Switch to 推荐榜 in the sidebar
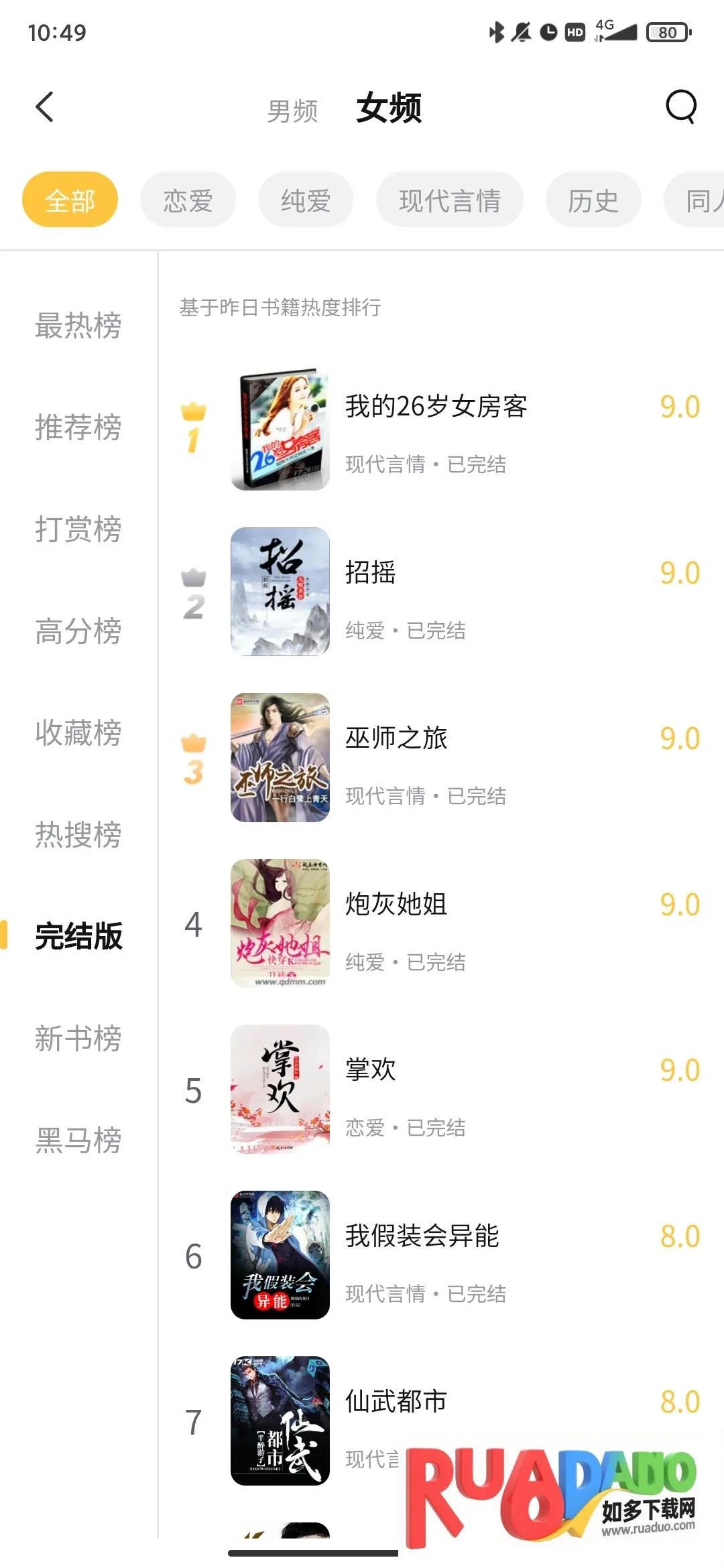This screenshot has width=724, height=1568. pos(78,428)
